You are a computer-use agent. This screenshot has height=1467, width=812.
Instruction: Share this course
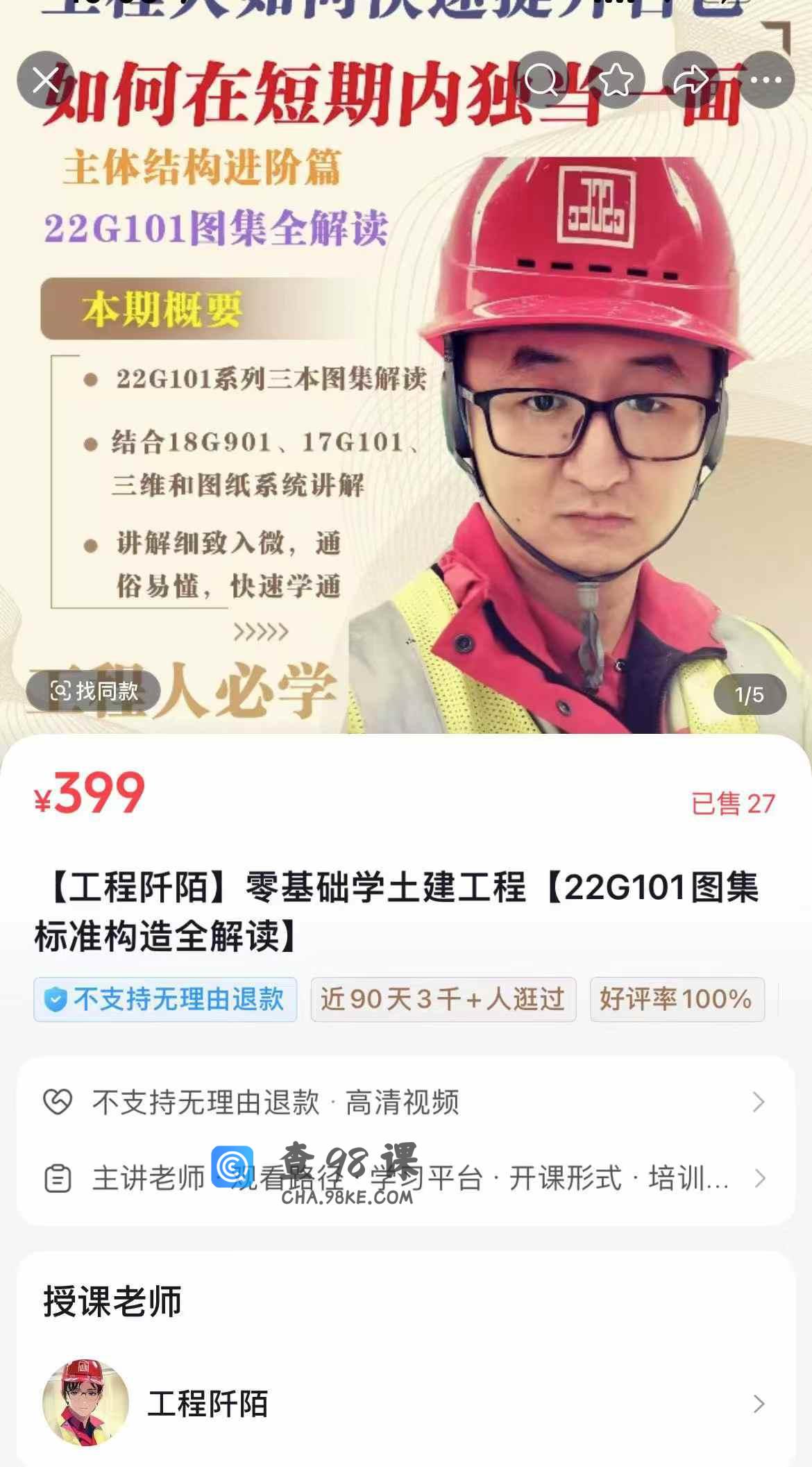pyautogui.click(x=691, y=81)
